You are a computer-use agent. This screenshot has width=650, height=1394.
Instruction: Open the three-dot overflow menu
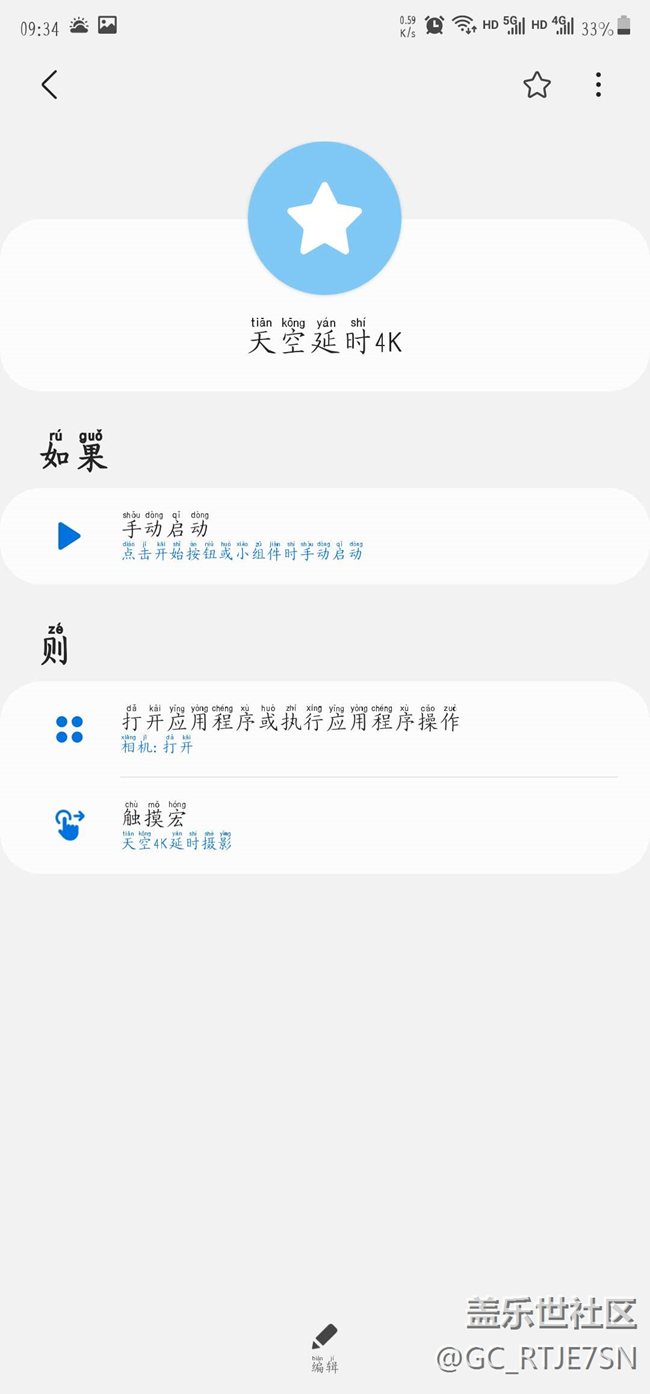point(598,85)
